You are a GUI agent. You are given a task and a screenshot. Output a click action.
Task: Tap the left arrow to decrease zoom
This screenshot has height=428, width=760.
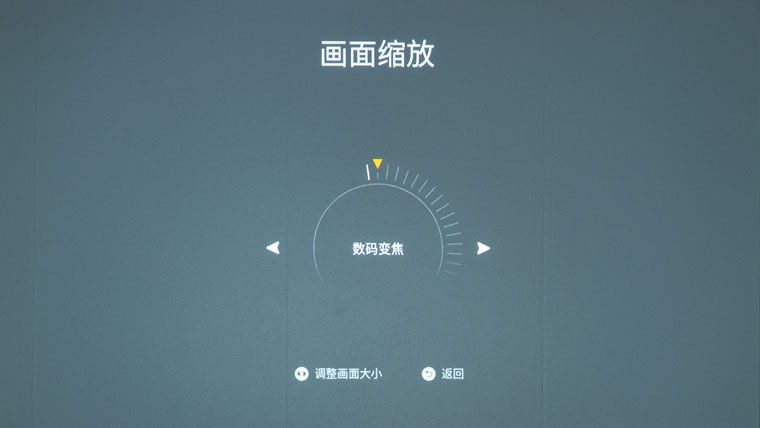tap(273, 248)
